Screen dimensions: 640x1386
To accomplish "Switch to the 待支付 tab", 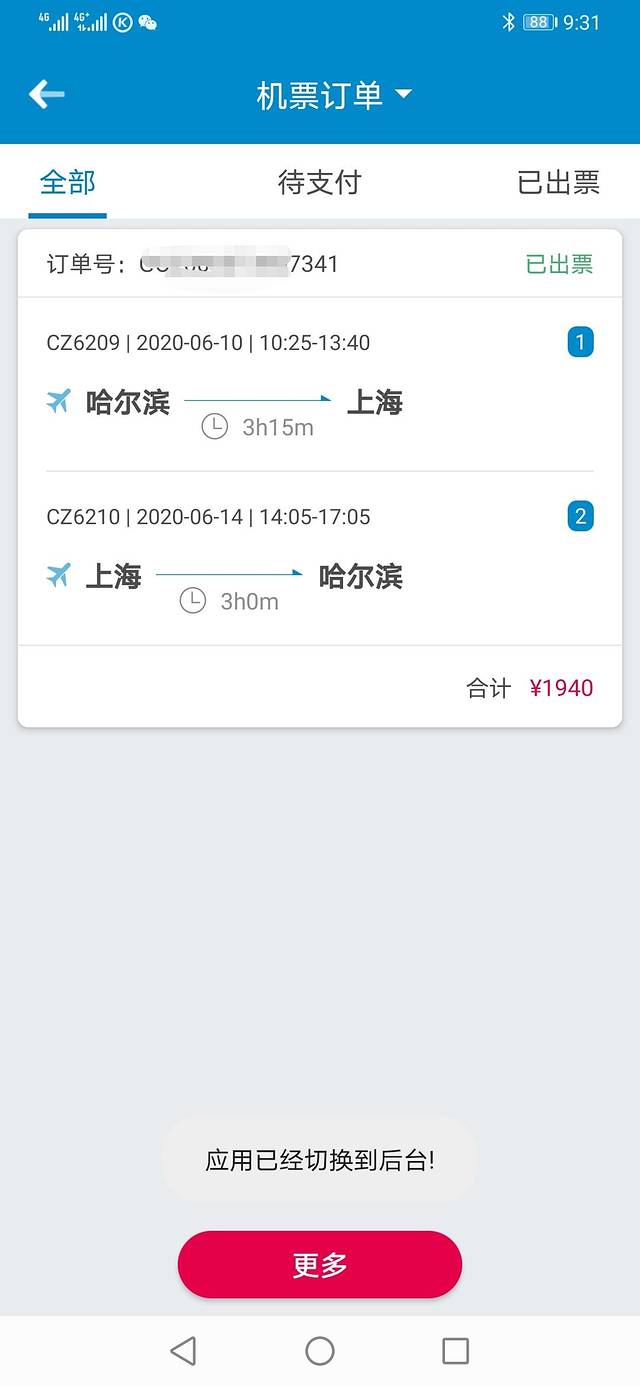I will 319,183.
